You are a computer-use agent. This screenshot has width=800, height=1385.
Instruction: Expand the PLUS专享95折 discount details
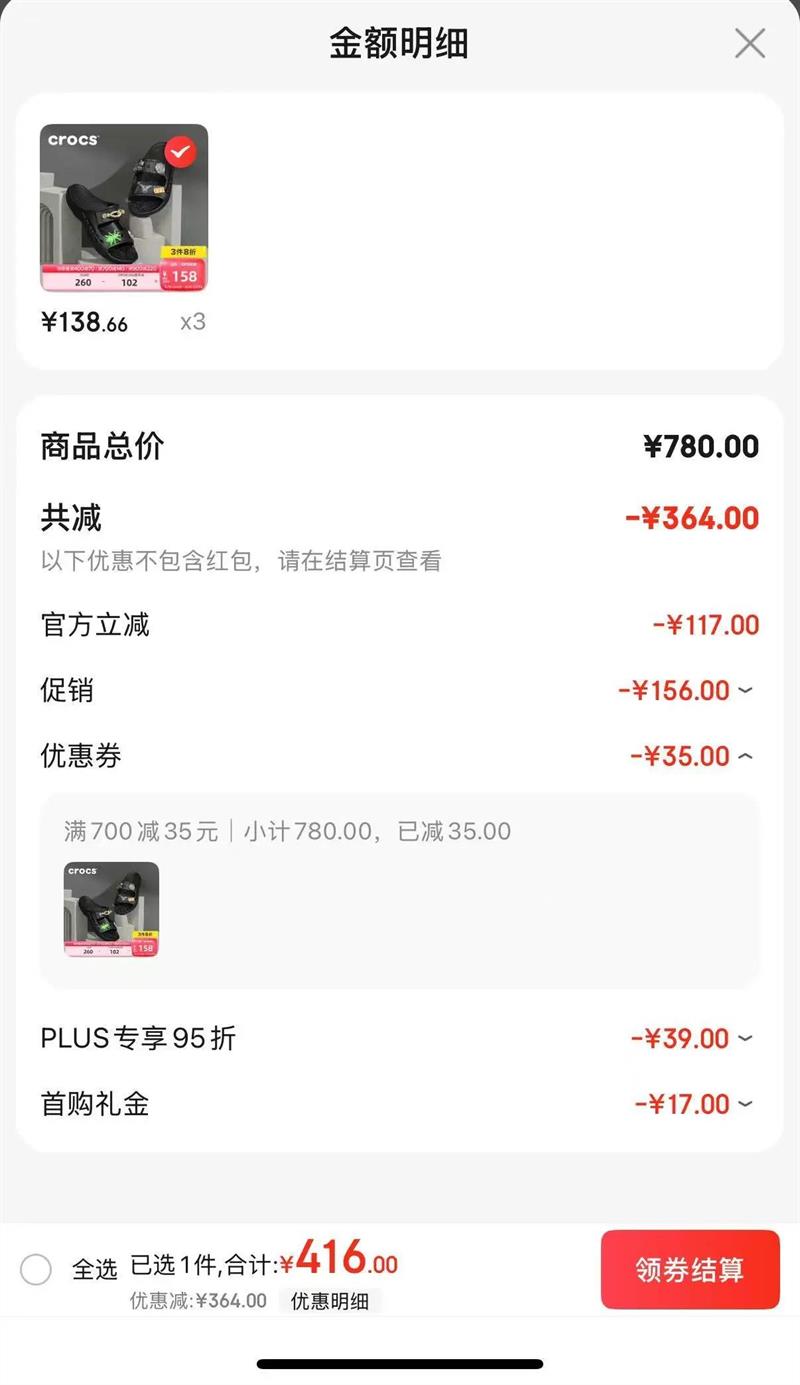(744, 1039)
